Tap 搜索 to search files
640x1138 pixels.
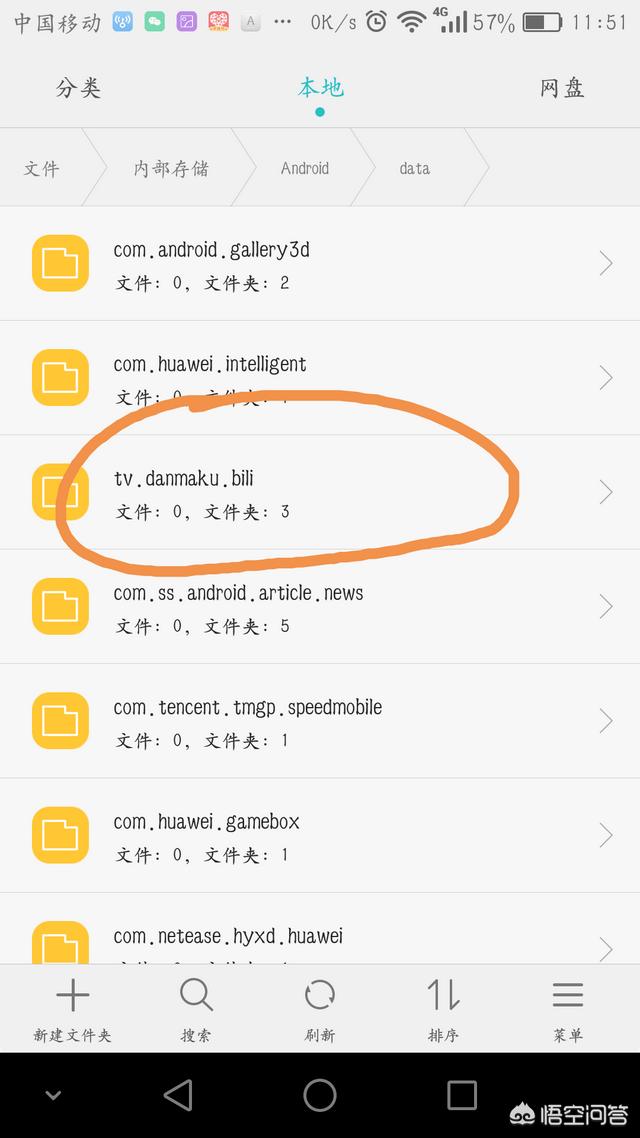[196, 1008]
